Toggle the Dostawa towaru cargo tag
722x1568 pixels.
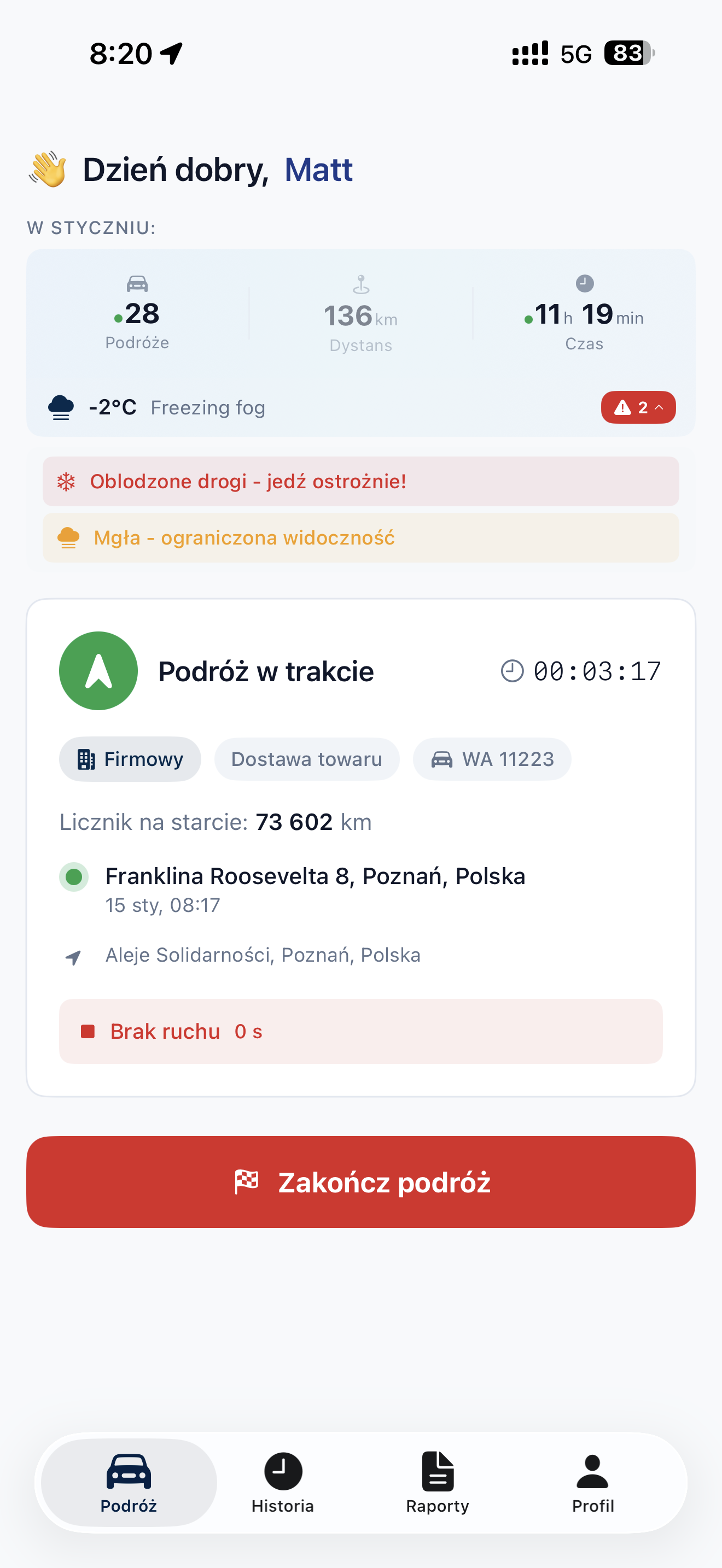point(306,758)
